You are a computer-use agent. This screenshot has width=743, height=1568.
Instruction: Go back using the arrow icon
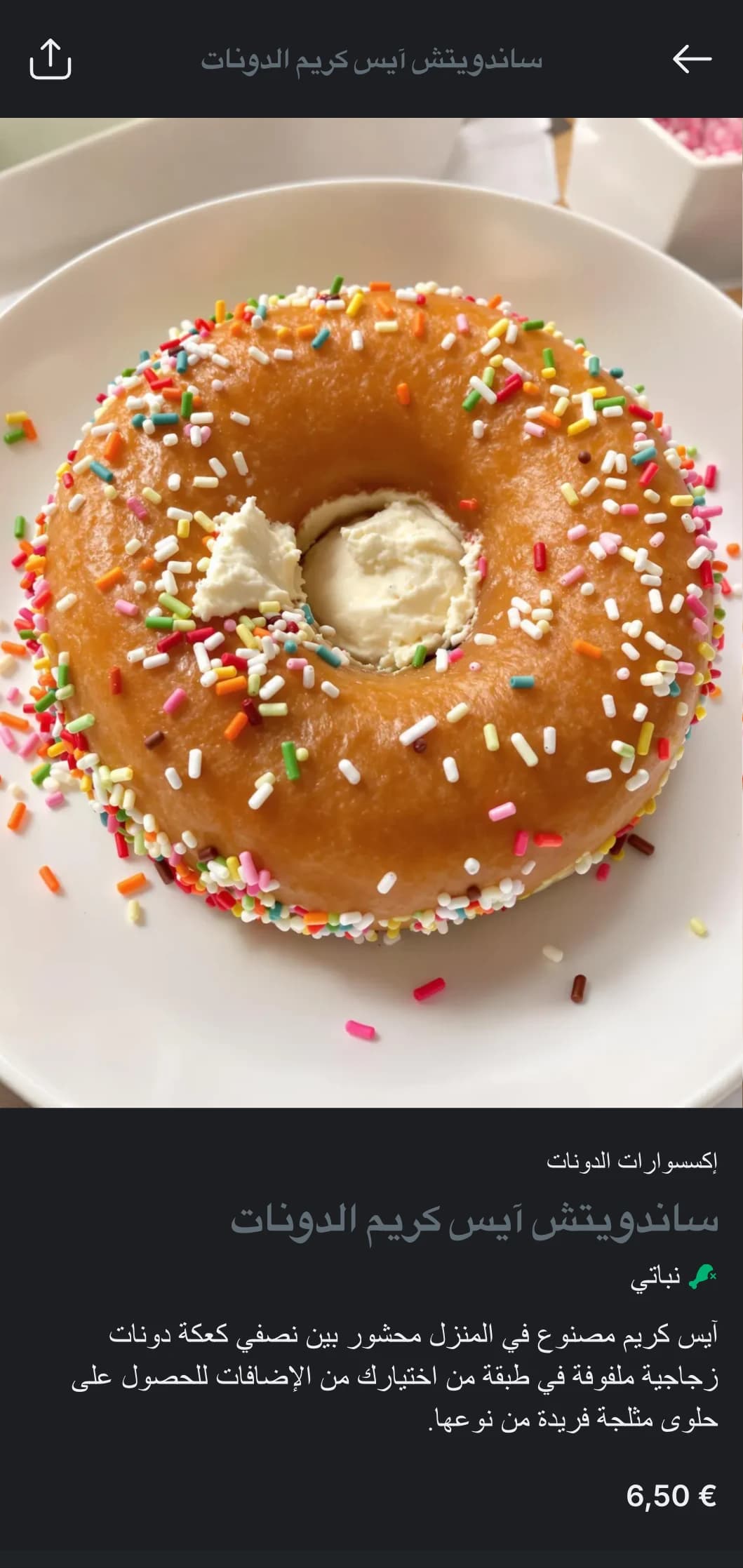click(x=692, y=59)
